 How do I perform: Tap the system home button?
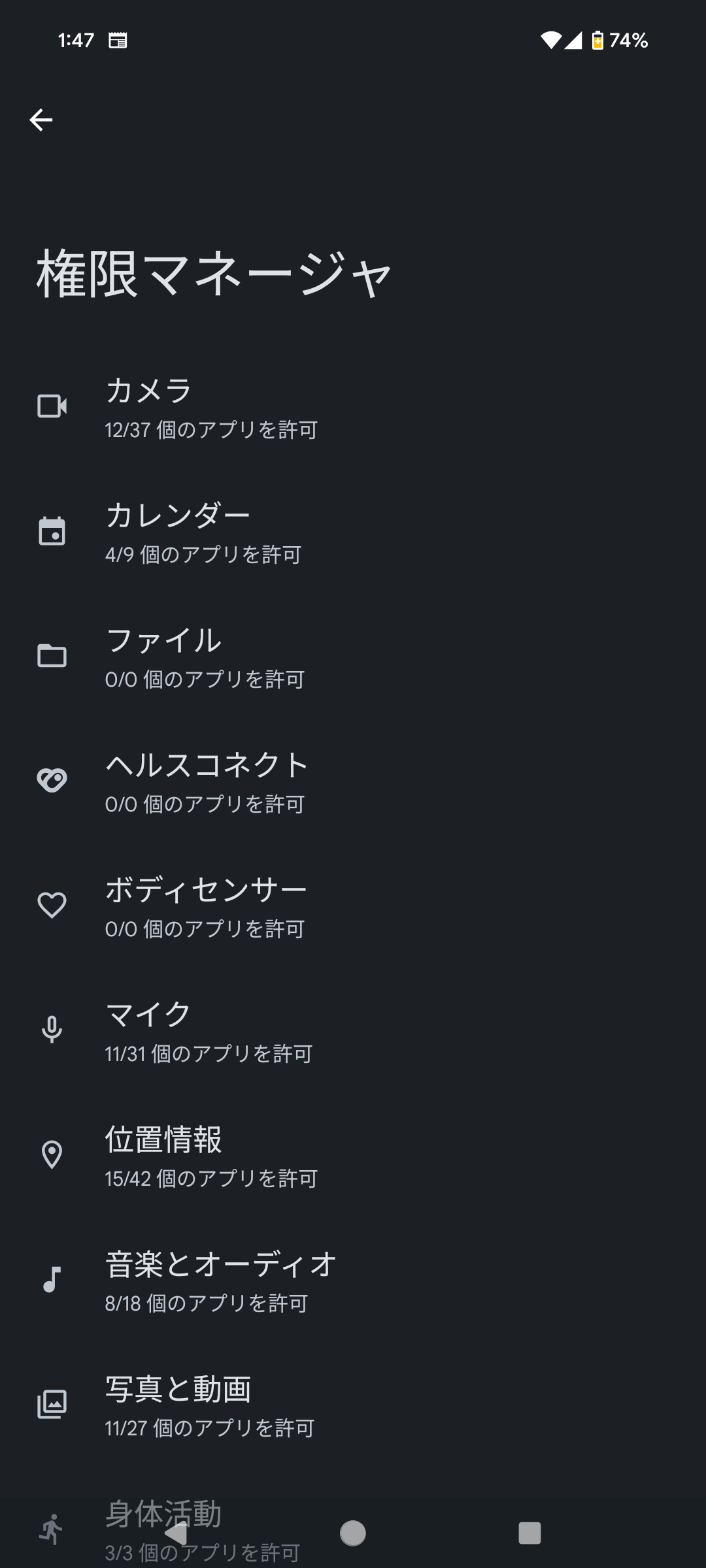353,1533
